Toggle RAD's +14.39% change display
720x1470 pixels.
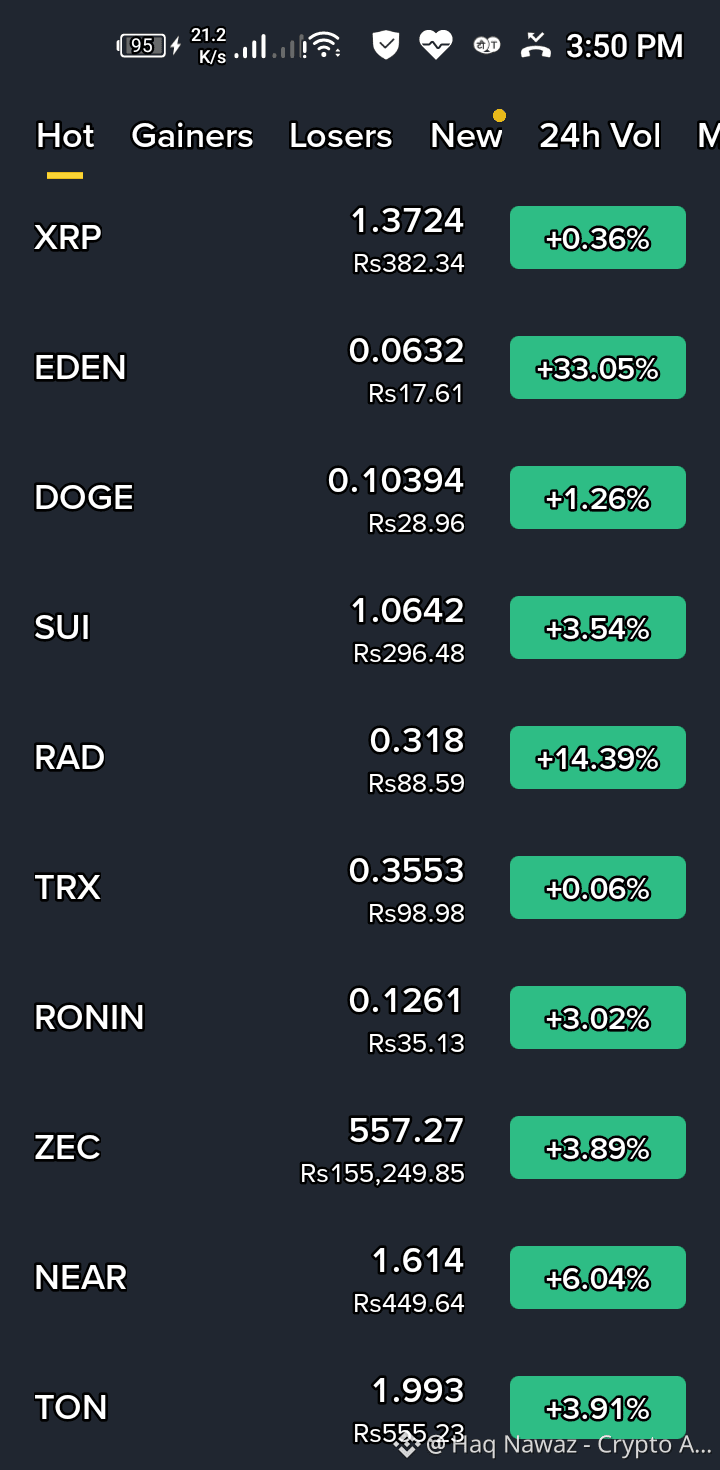point(598,758)
